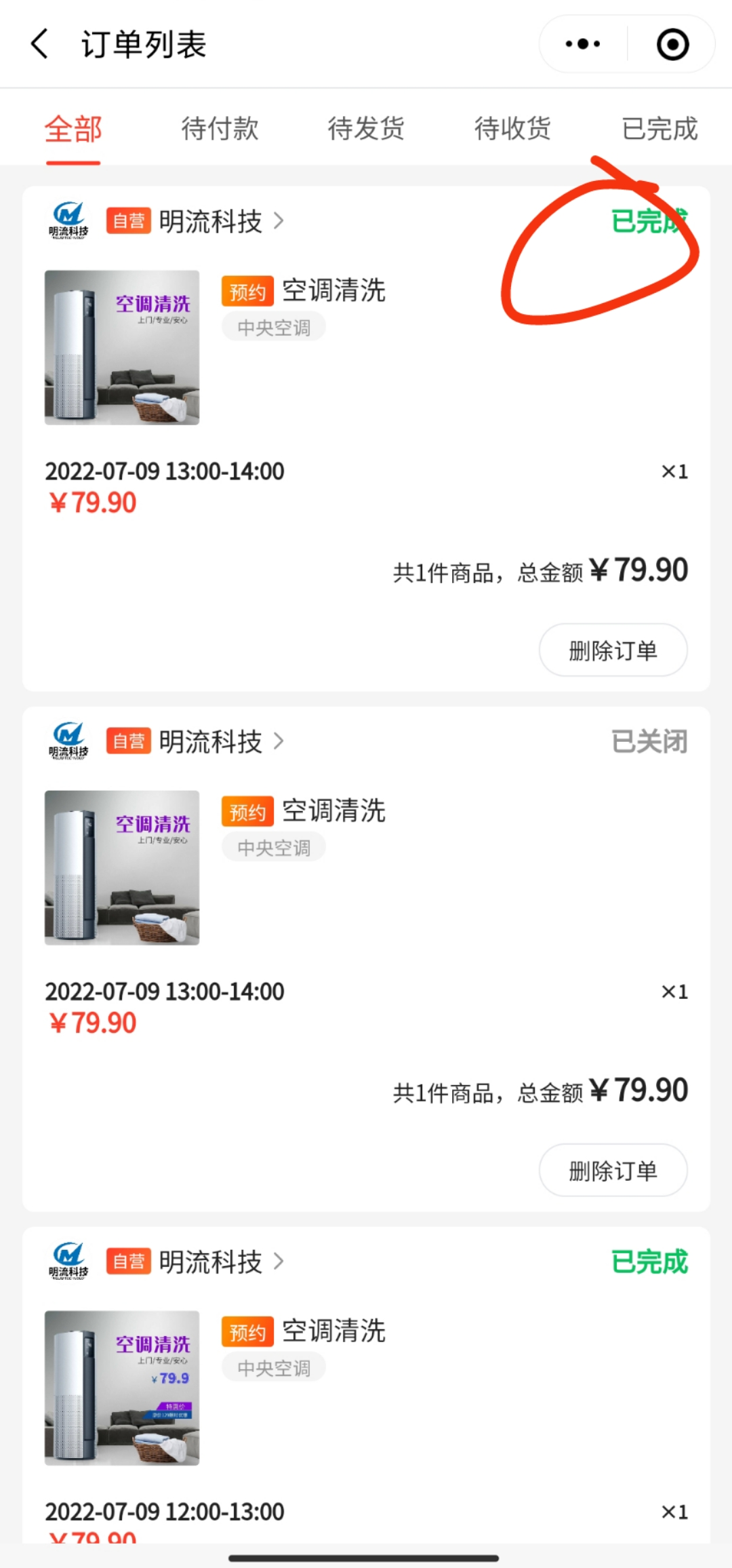Close the mini program with the circle icon
Viewport: 732px width, 1568px height.
[x=672, y=45]
